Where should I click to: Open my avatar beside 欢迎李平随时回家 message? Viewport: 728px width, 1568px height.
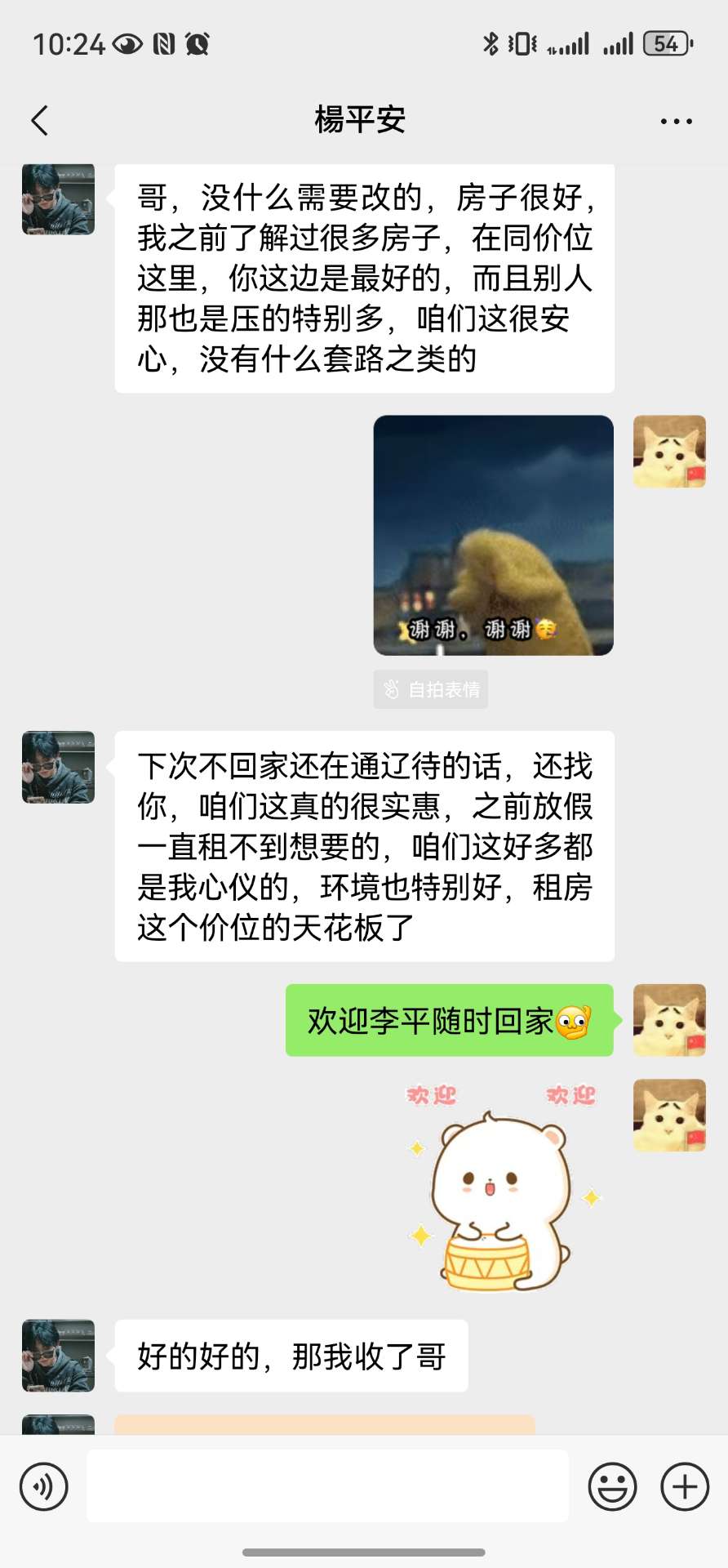(669, 1020)
